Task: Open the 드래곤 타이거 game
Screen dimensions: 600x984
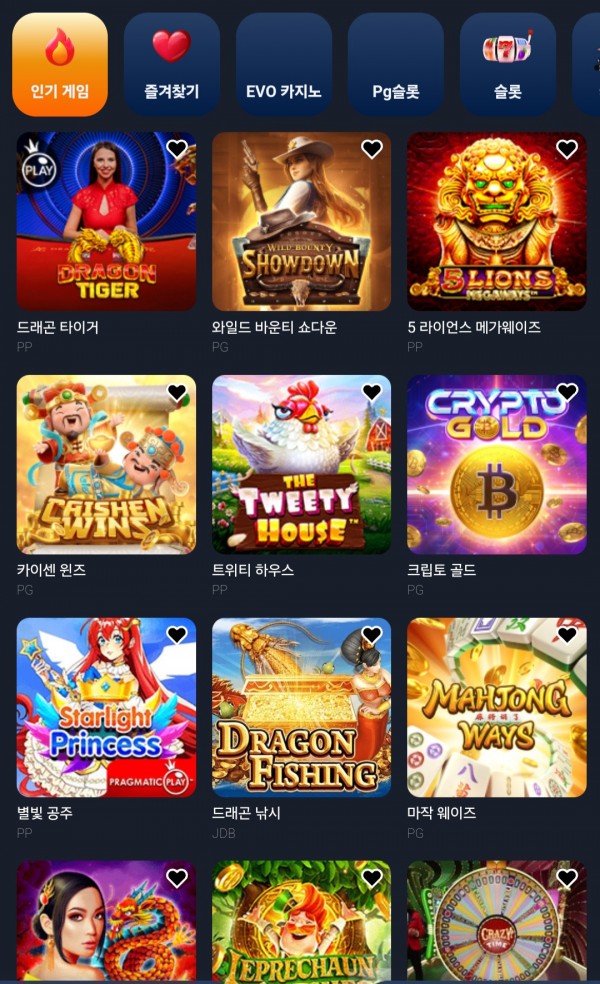Action: (106, 222)
